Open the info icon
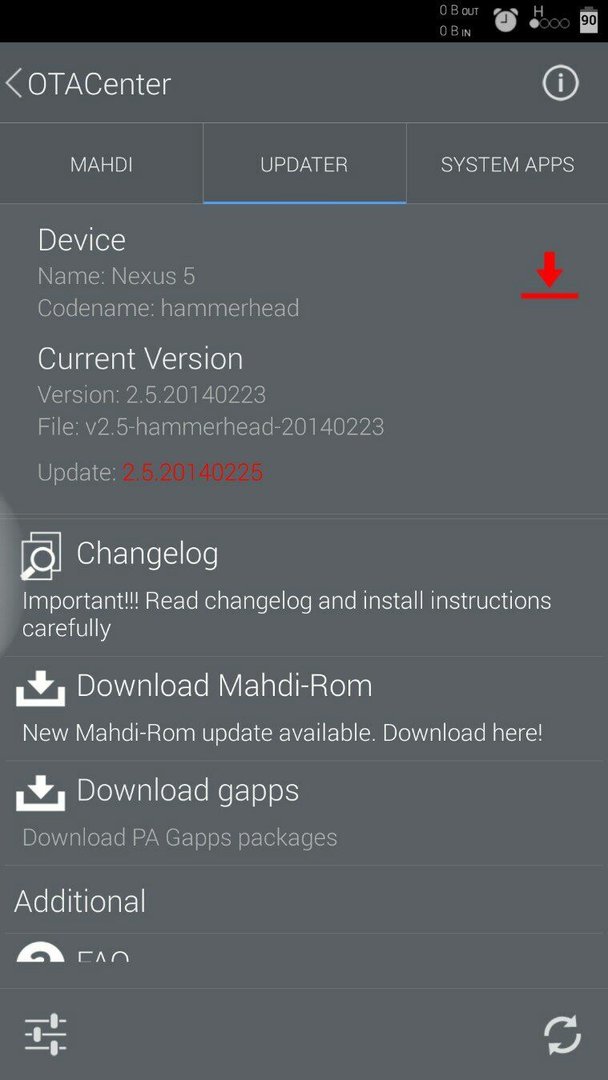The width and height of the screenshot is (608, 1080). click(x=560, y=83)
